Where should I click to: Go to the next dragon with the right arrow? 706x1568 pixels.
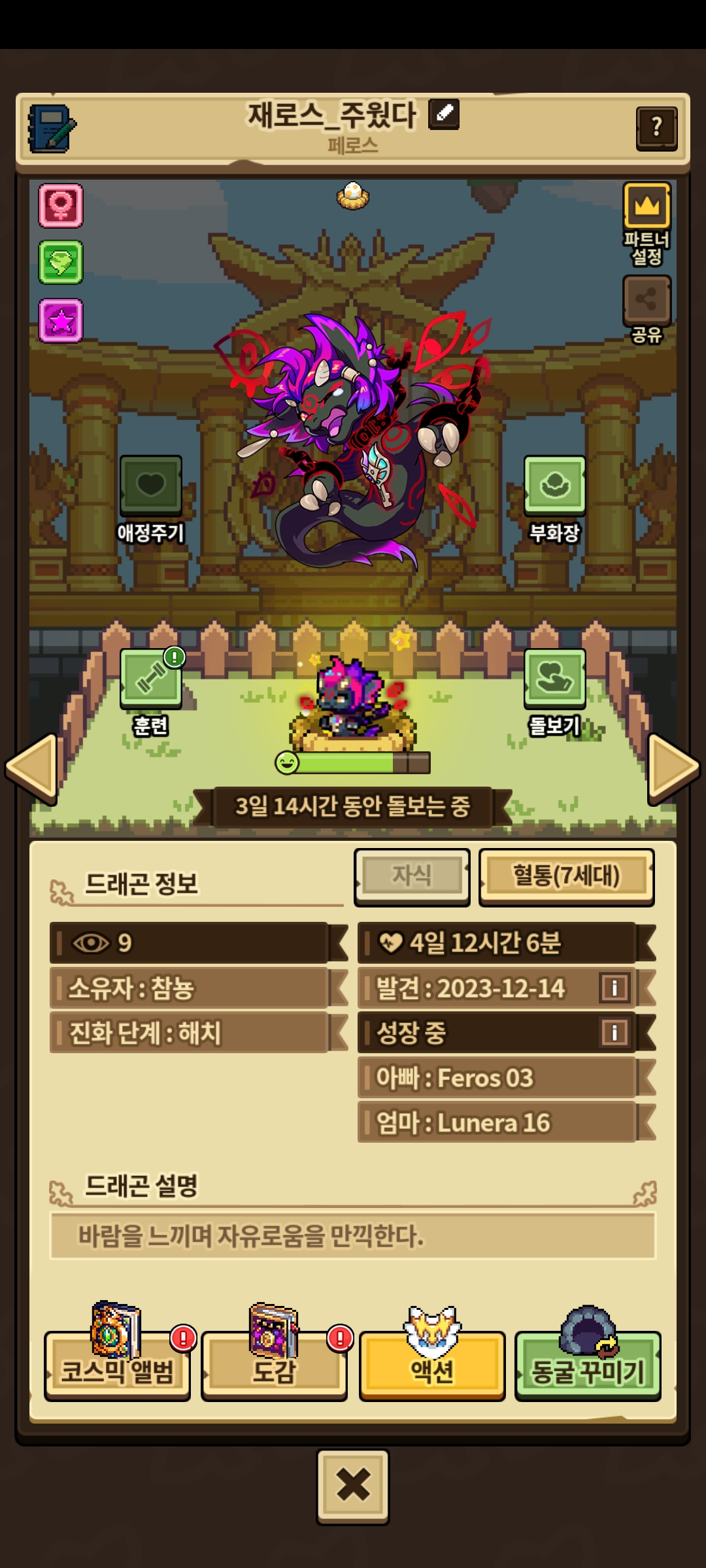673,769
